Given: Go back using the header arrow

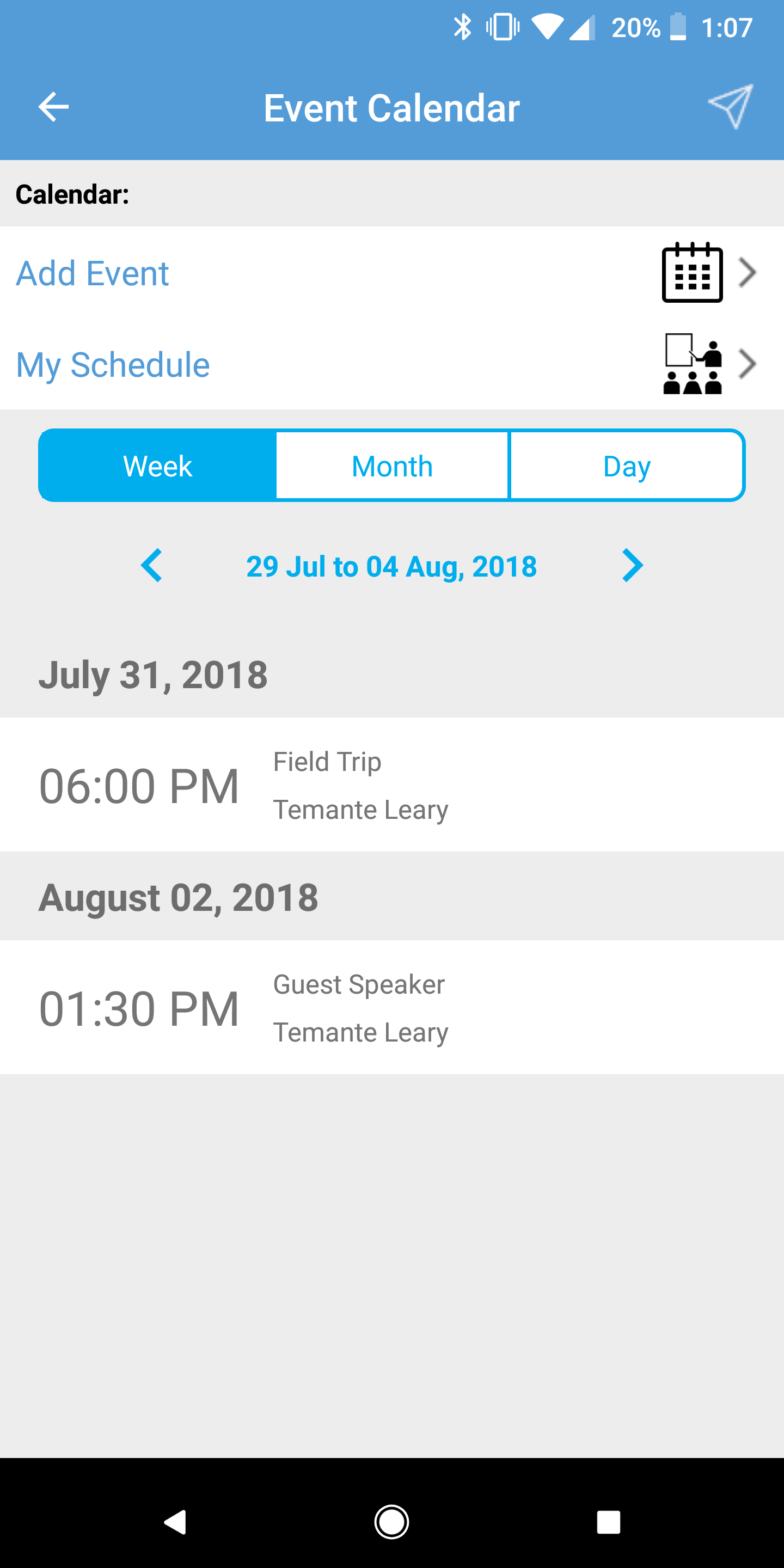Looking at the screenshot, I should point(53,107).
